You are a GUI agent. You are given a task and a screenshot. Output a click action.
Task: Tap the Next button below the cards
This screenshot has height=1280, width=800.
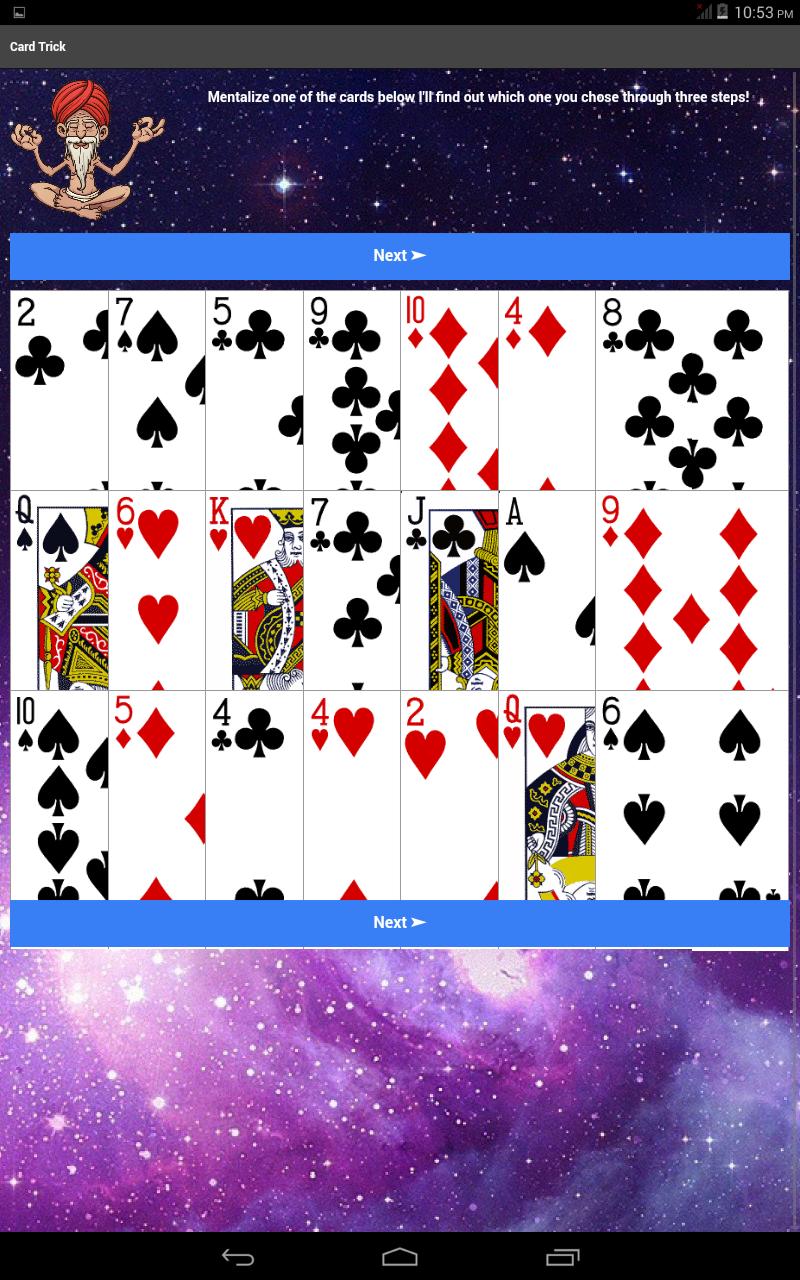coord(400,923)
